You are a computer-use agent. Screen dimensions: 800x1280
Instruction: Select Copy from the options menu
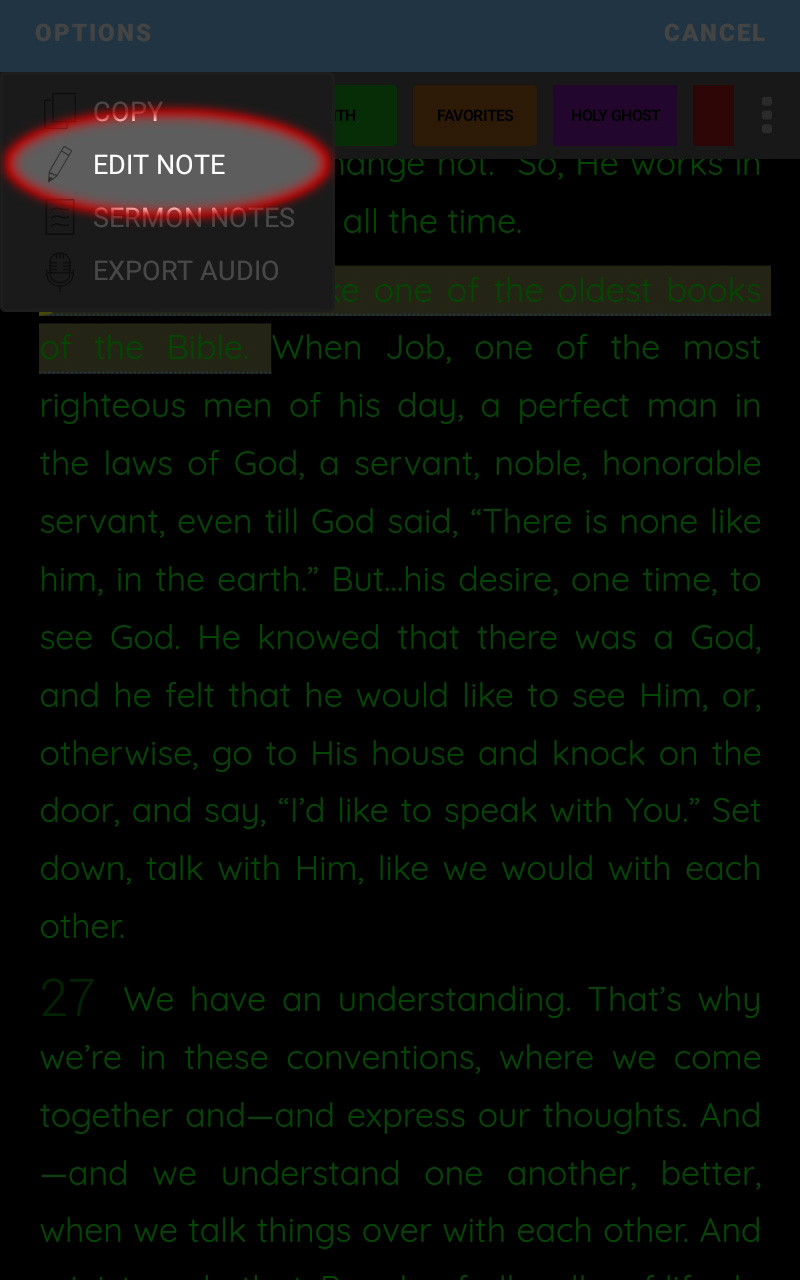[x=168, y=111]
